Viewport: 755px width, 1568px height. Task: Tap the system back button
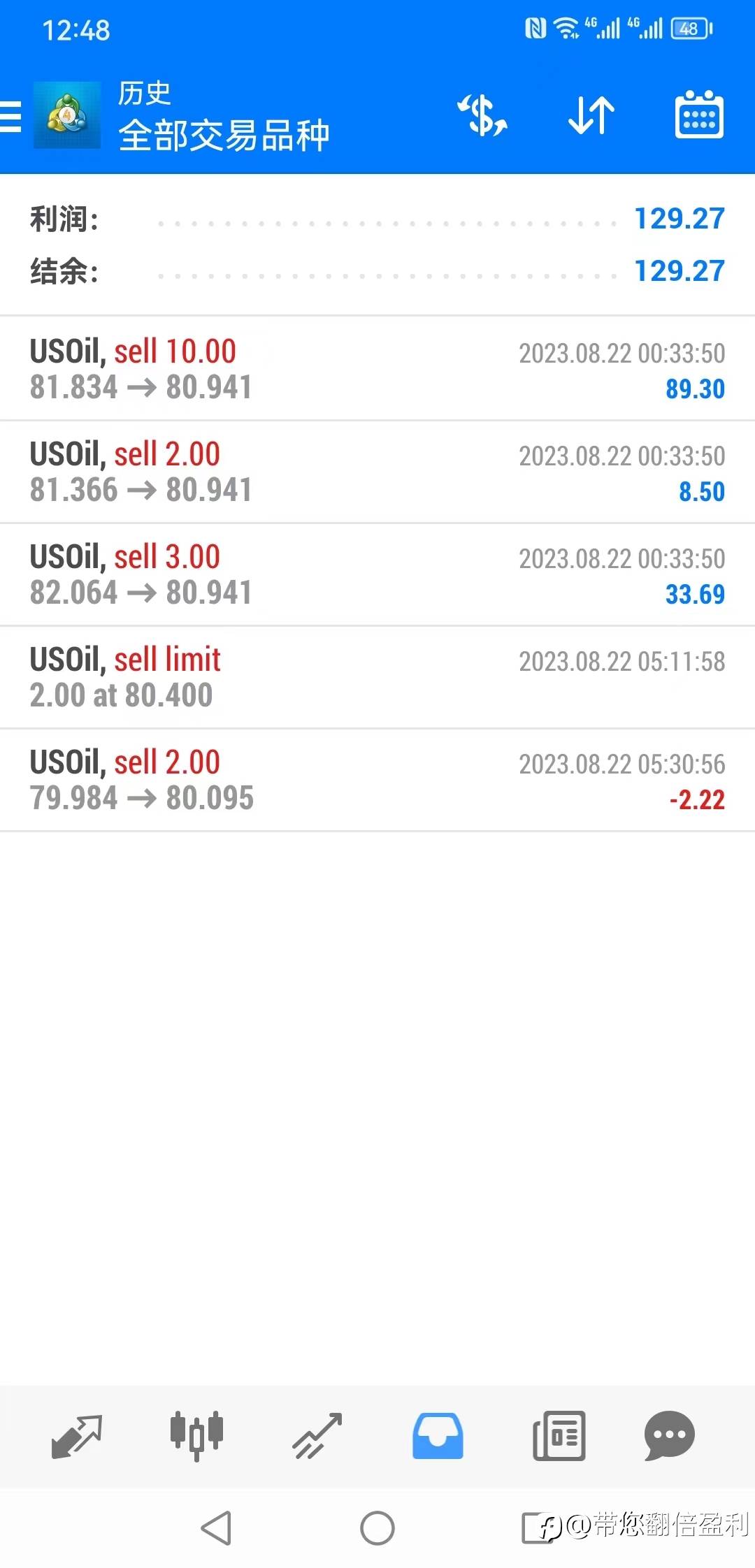pos(217,1528)
